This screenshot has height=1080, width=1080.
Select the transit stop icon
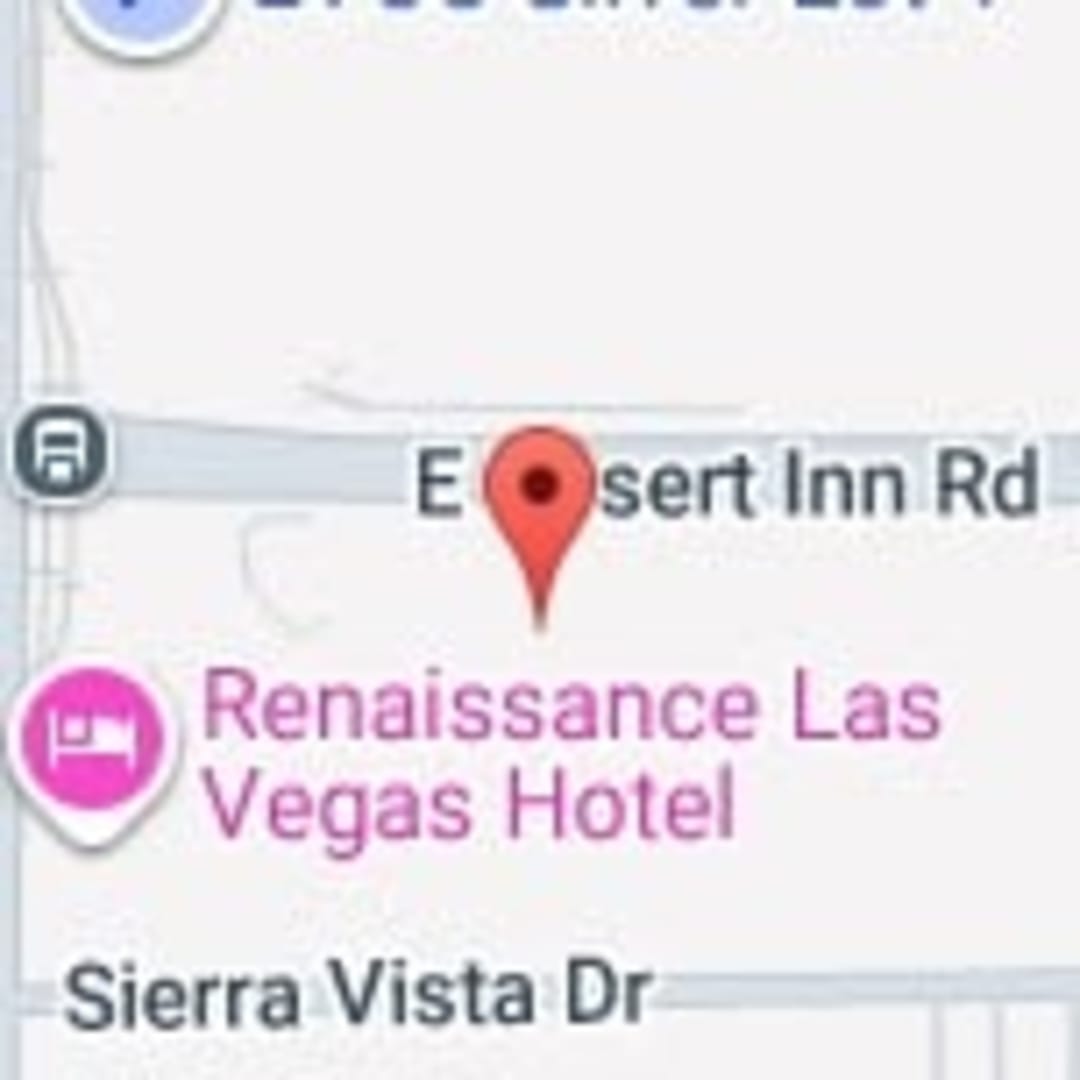61,455
